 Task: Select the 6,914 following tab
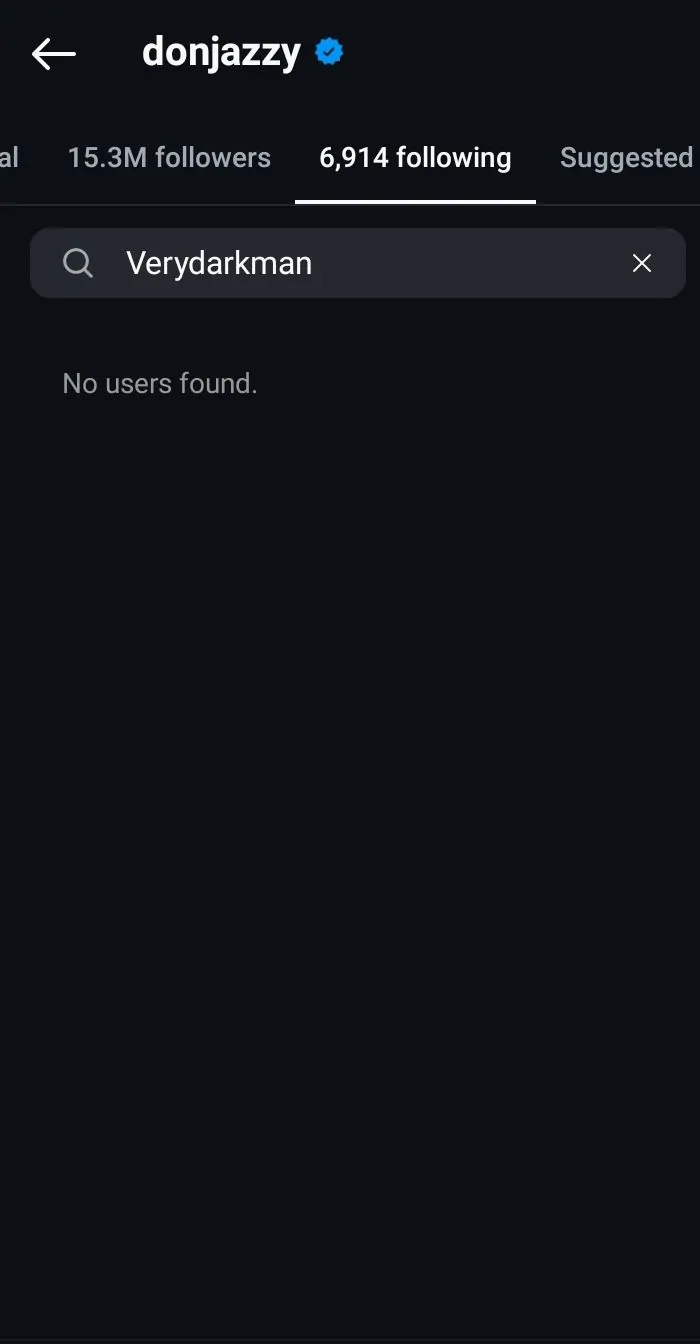[415, 158]
